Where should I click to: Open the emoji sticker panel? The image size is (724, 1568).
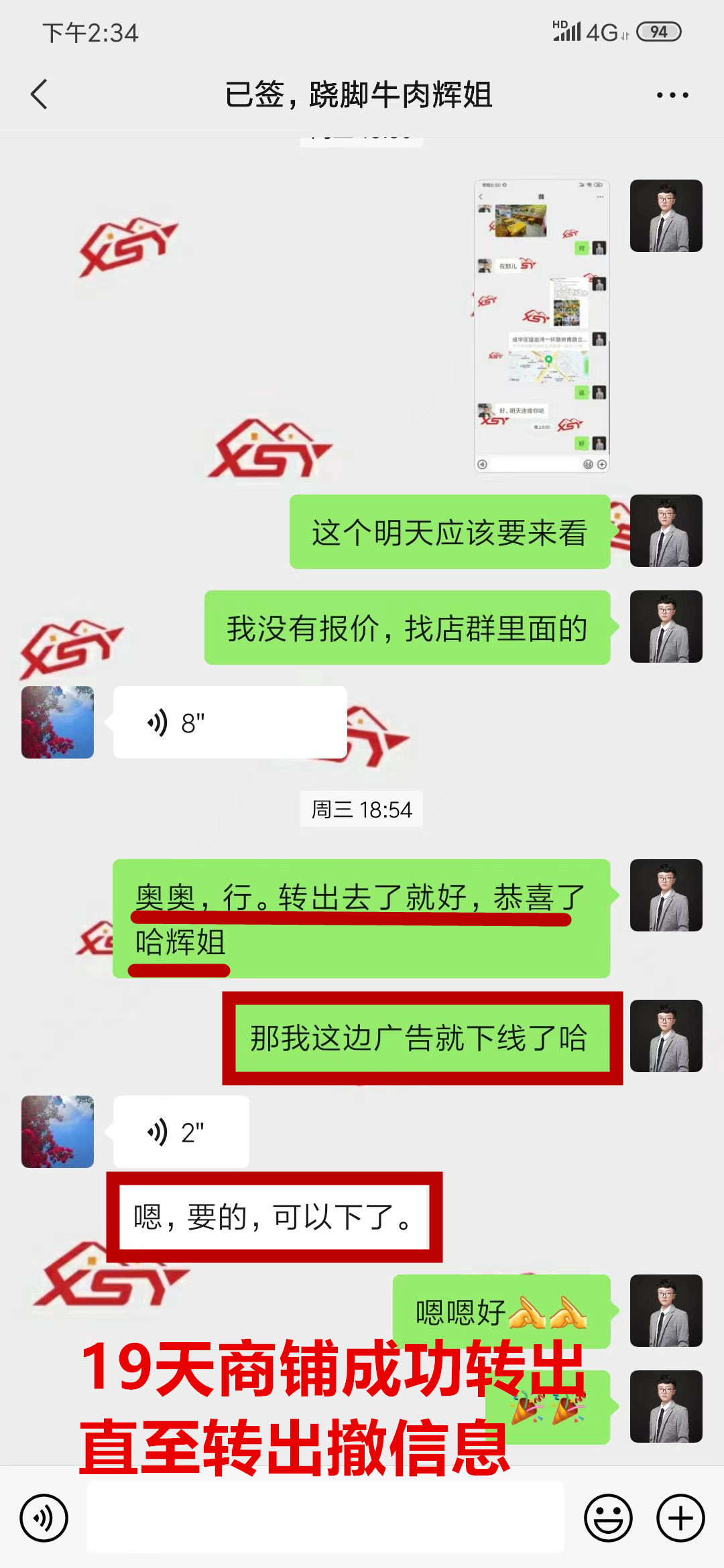608,1518
